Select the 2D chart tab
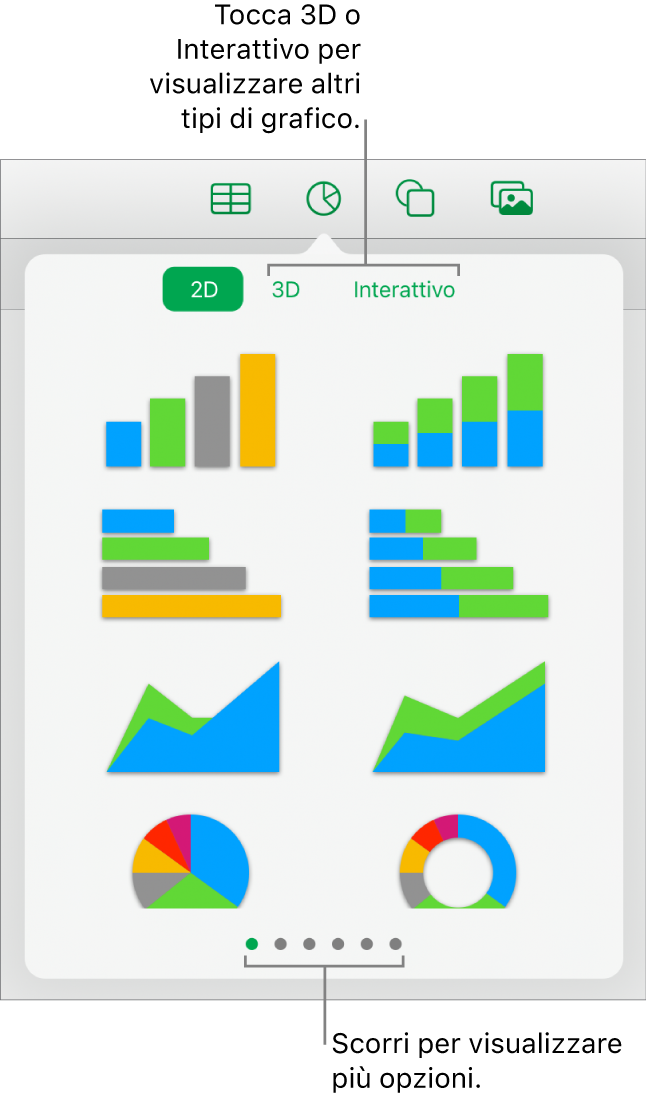Screen dimensions: 646x1104 [x=203, y=290]
